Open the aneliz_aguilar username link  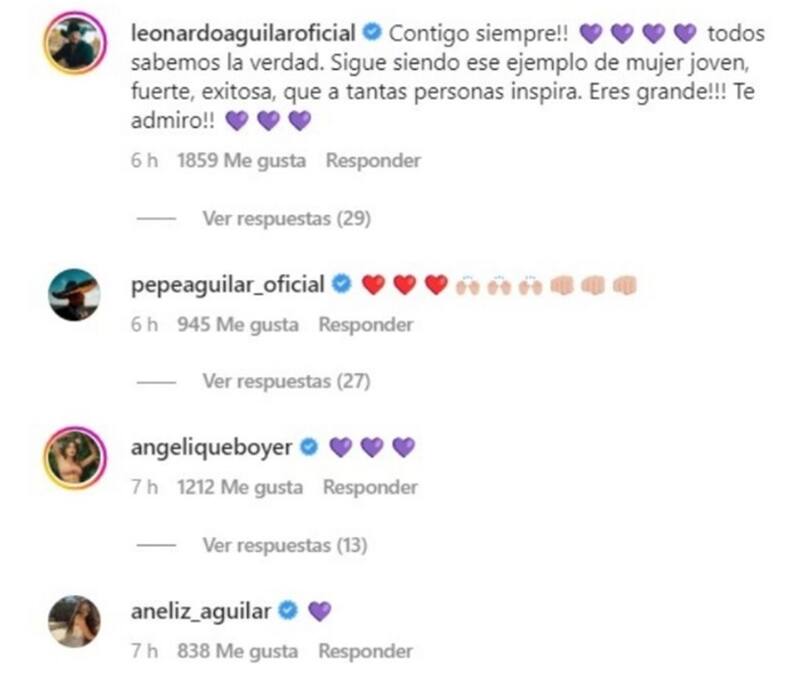coord(201,611)
